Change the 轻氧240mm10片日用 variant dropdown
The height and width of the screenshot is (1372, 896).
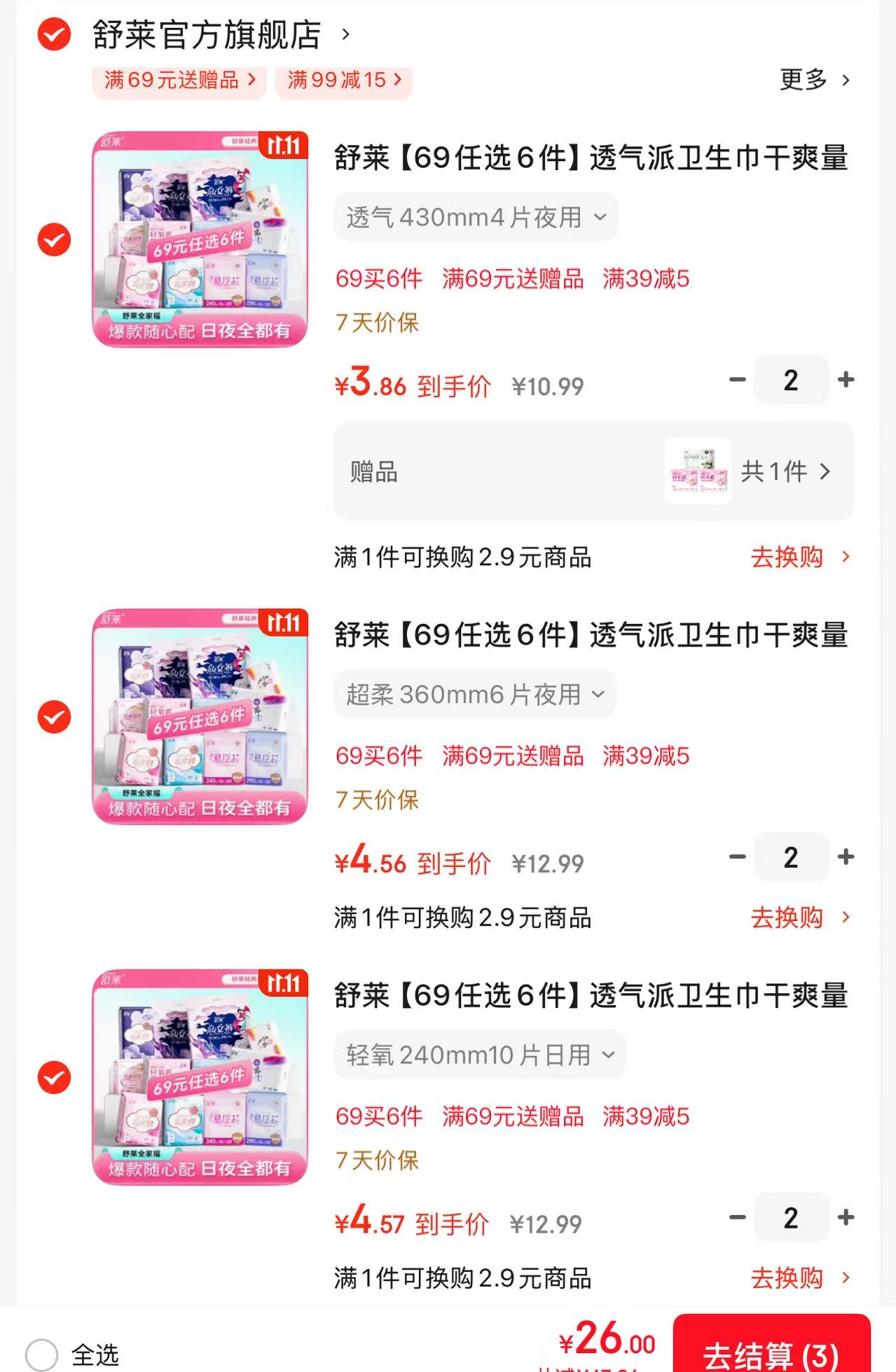pos(480,1055)
